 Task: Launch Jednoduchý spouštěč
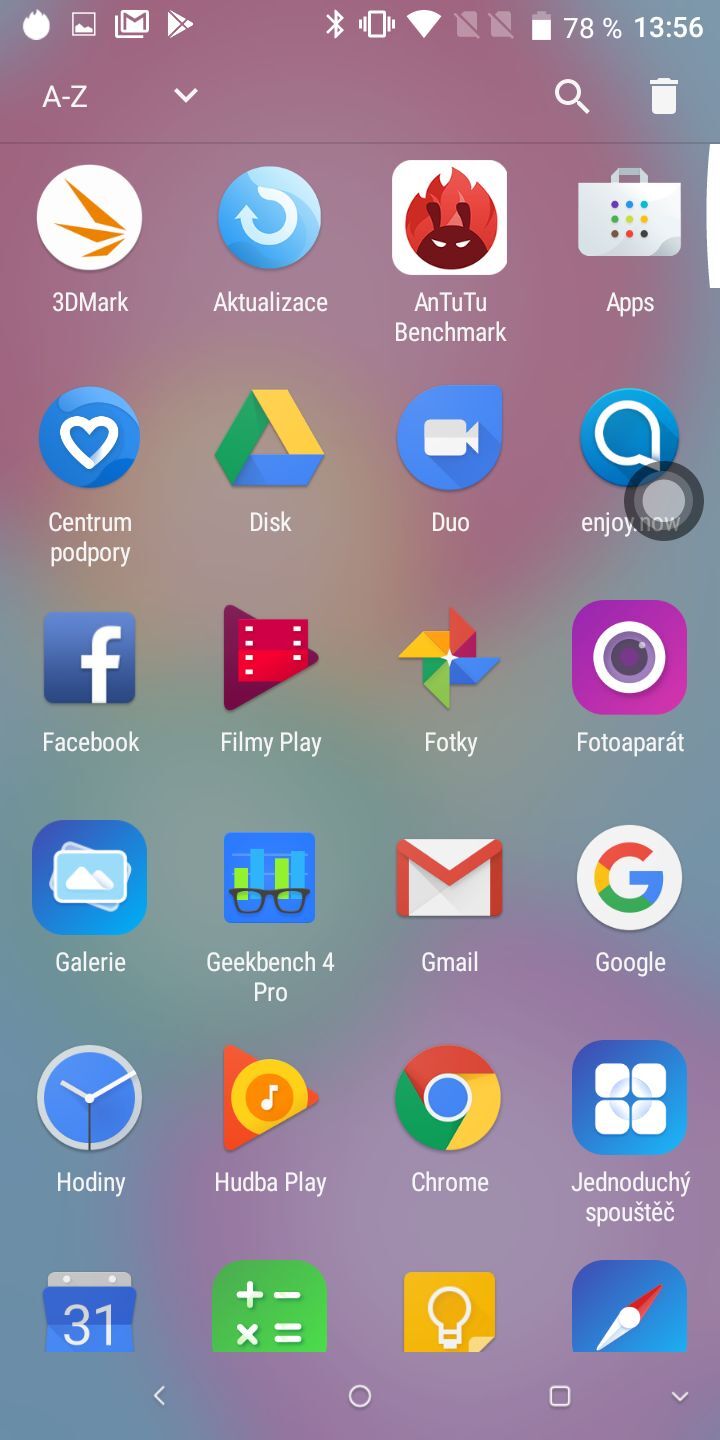pyautogui.click(x=630, y=1097)
